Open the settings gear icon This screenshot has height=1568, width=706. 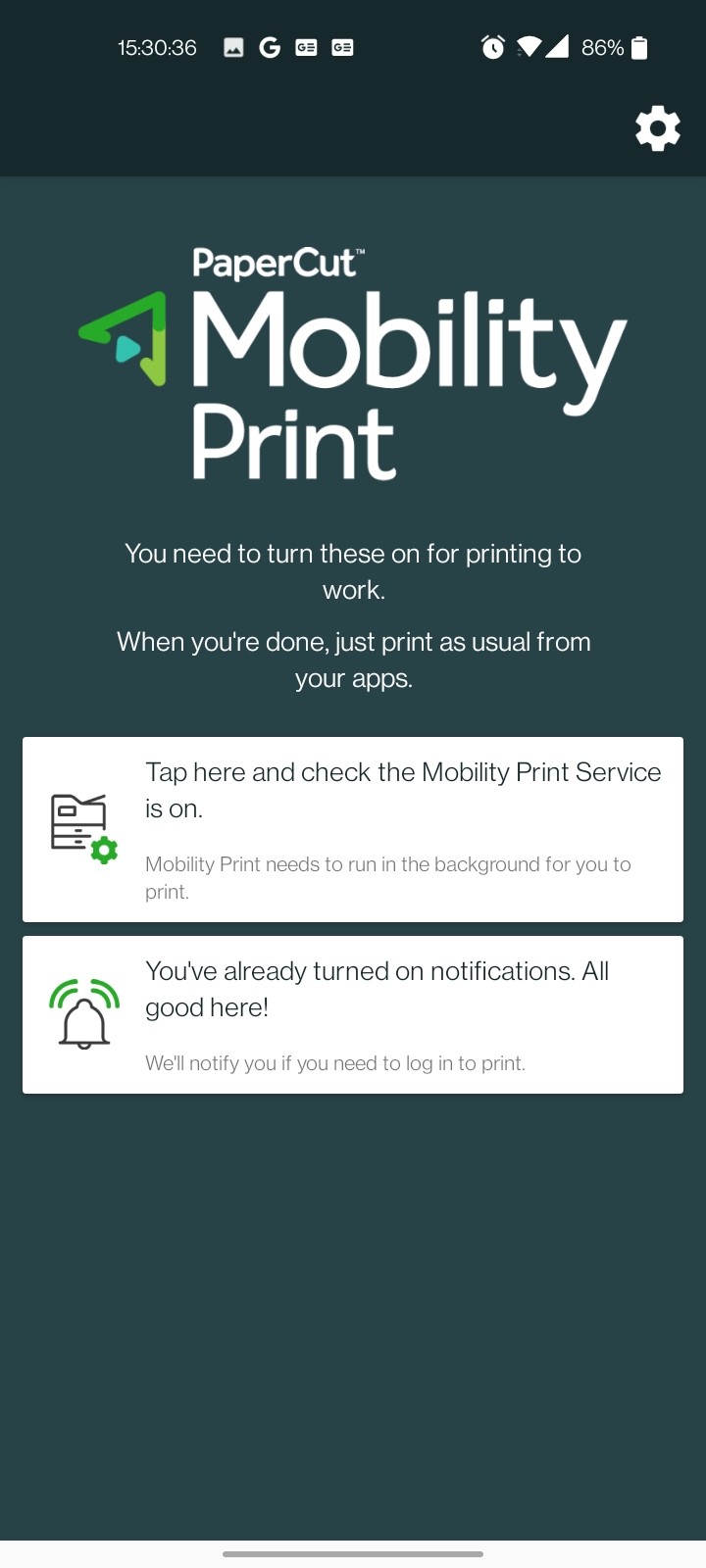point(657,128)
